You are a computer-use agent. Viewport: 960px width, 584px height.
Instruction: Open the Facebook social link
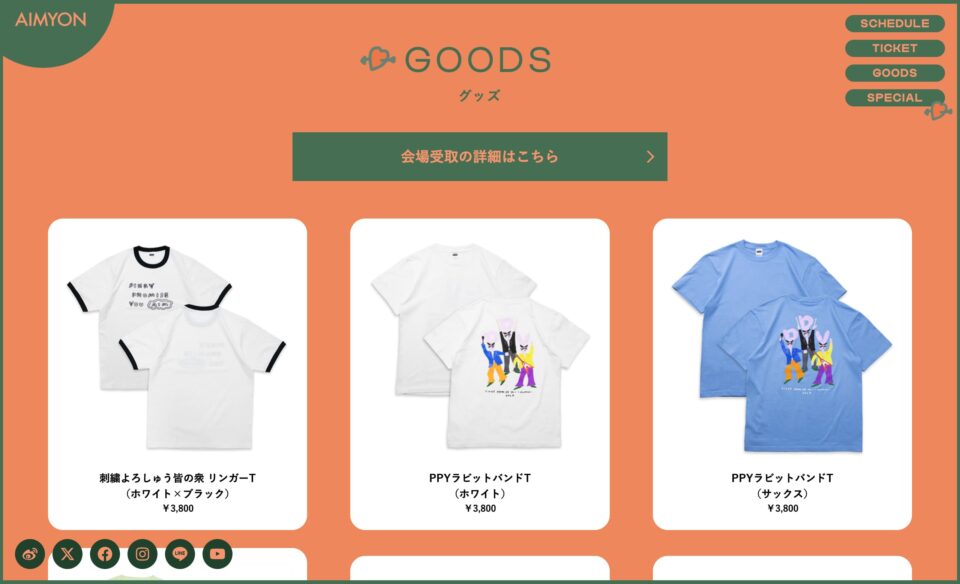tap(105, 553)
